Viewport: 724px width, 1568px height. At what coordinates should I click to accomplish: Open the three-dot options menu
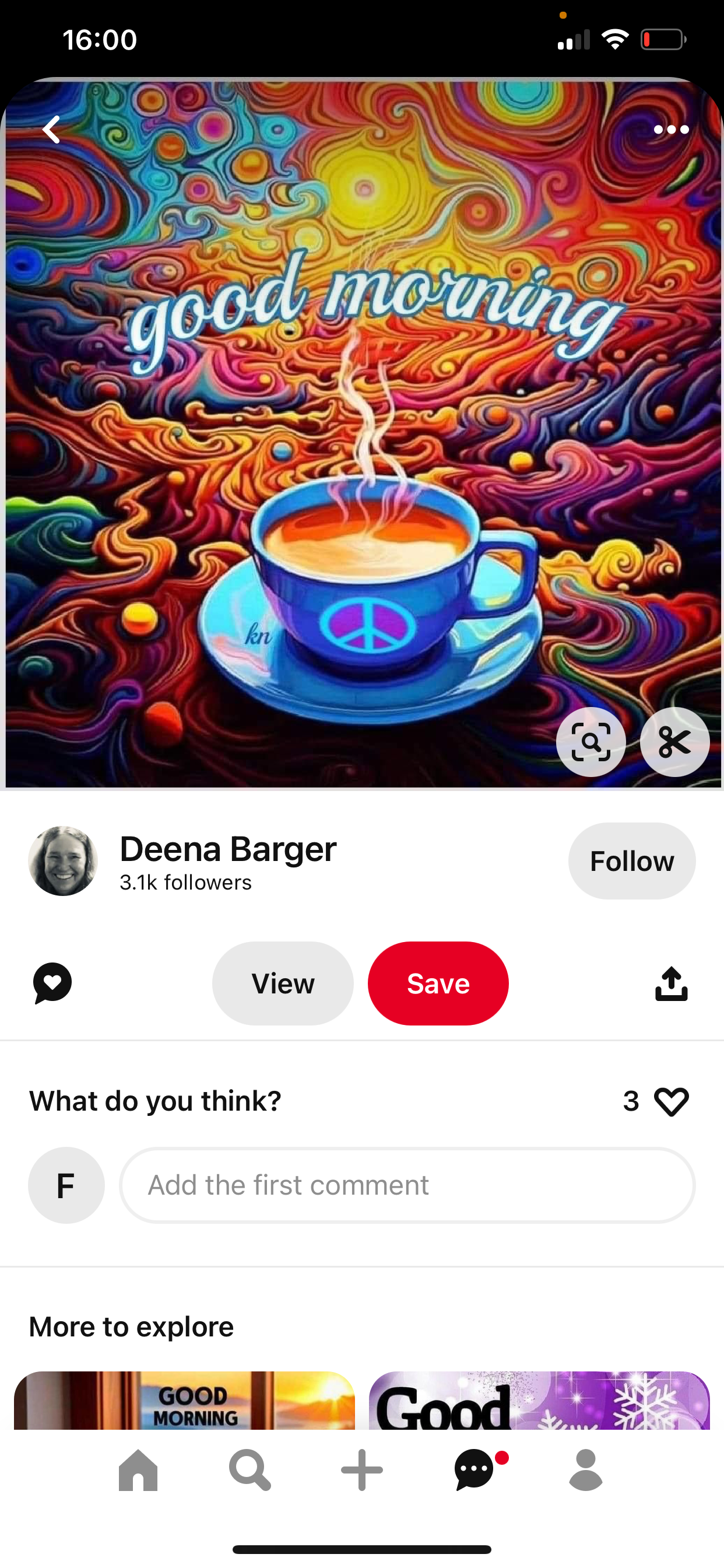(x=671, y=129)
